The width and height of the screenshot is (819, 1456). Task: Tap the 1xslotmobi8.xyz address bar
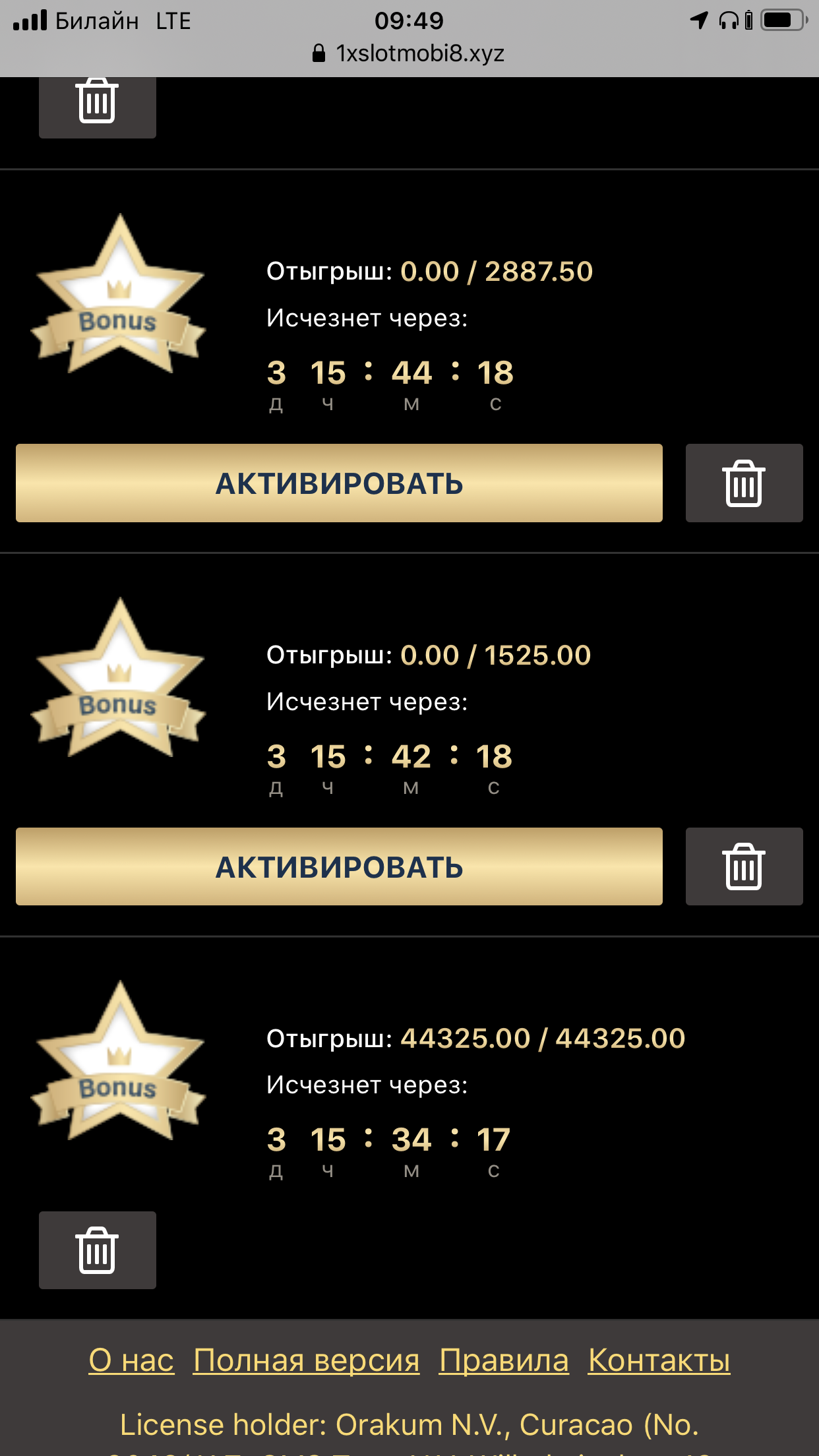pos(409,53)
